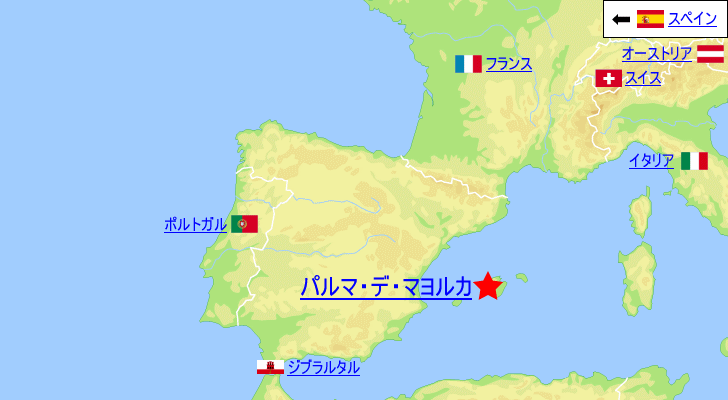Select the フランス country link
This screenshot has width=728, height=400.
point(508,64)
